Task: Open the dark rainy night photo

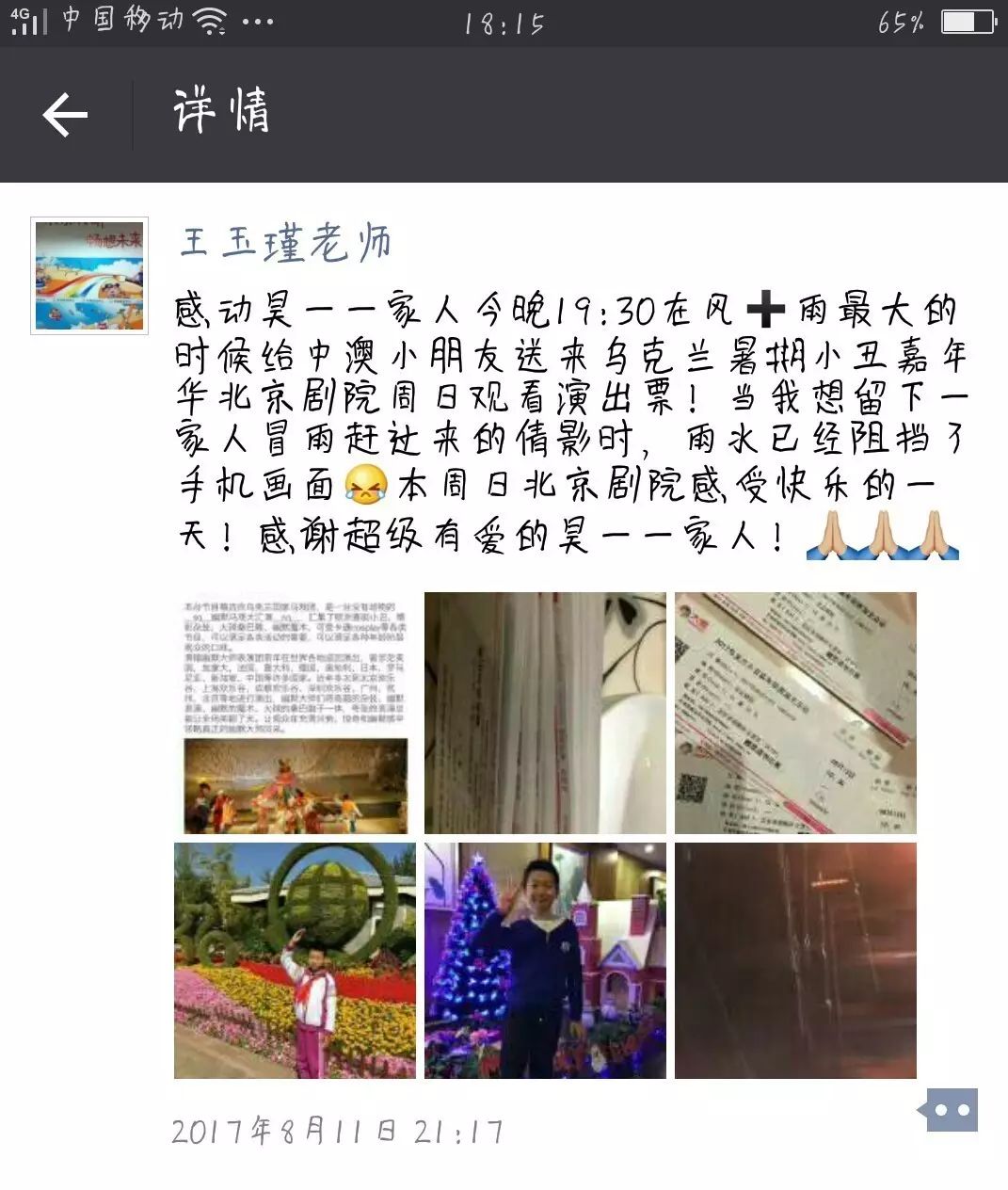Action: pyautogui.click(x=795, y=960)
